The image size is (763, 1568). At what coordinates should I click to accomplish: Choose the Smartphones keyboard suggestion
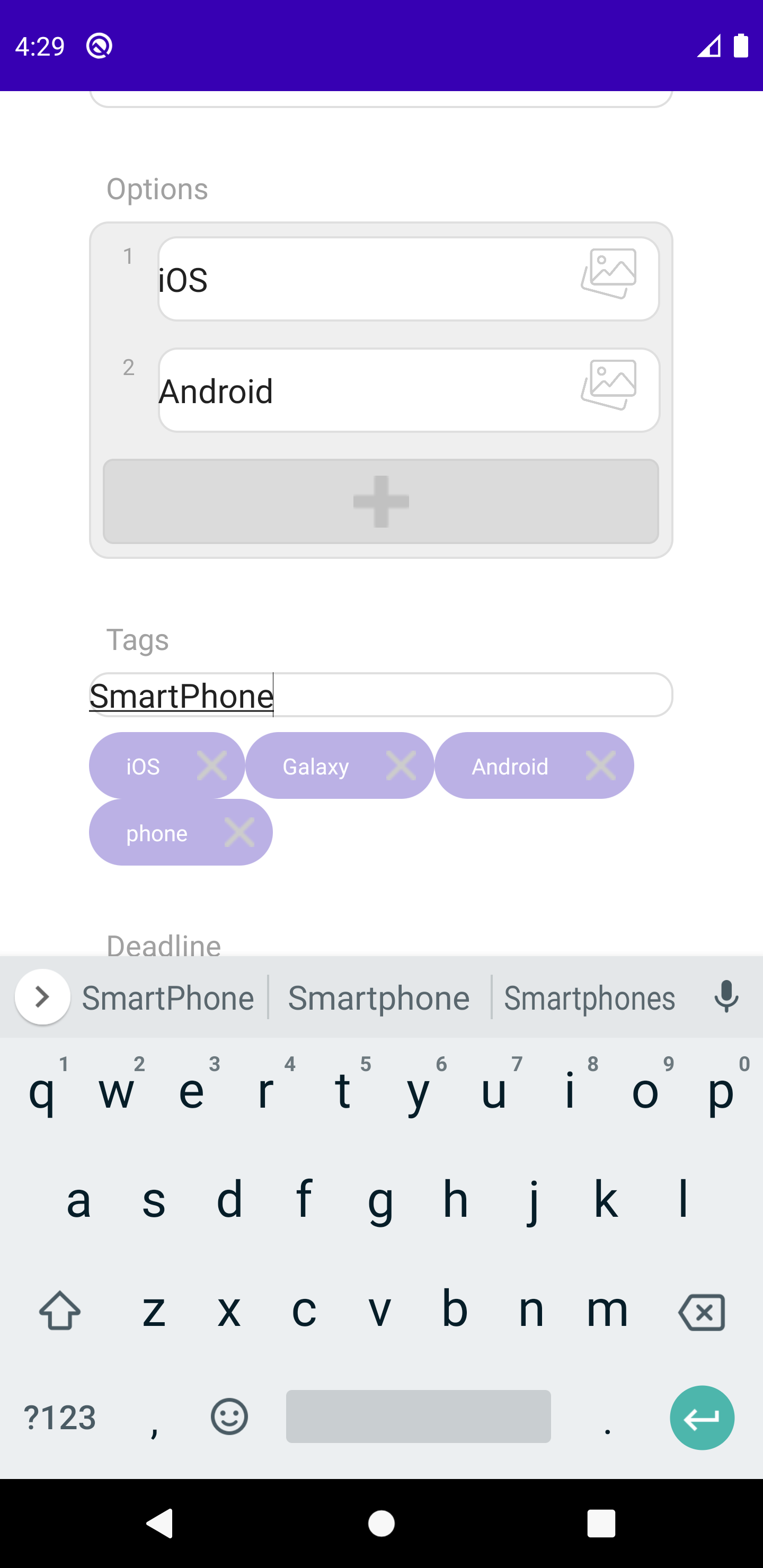click(589, 997)
